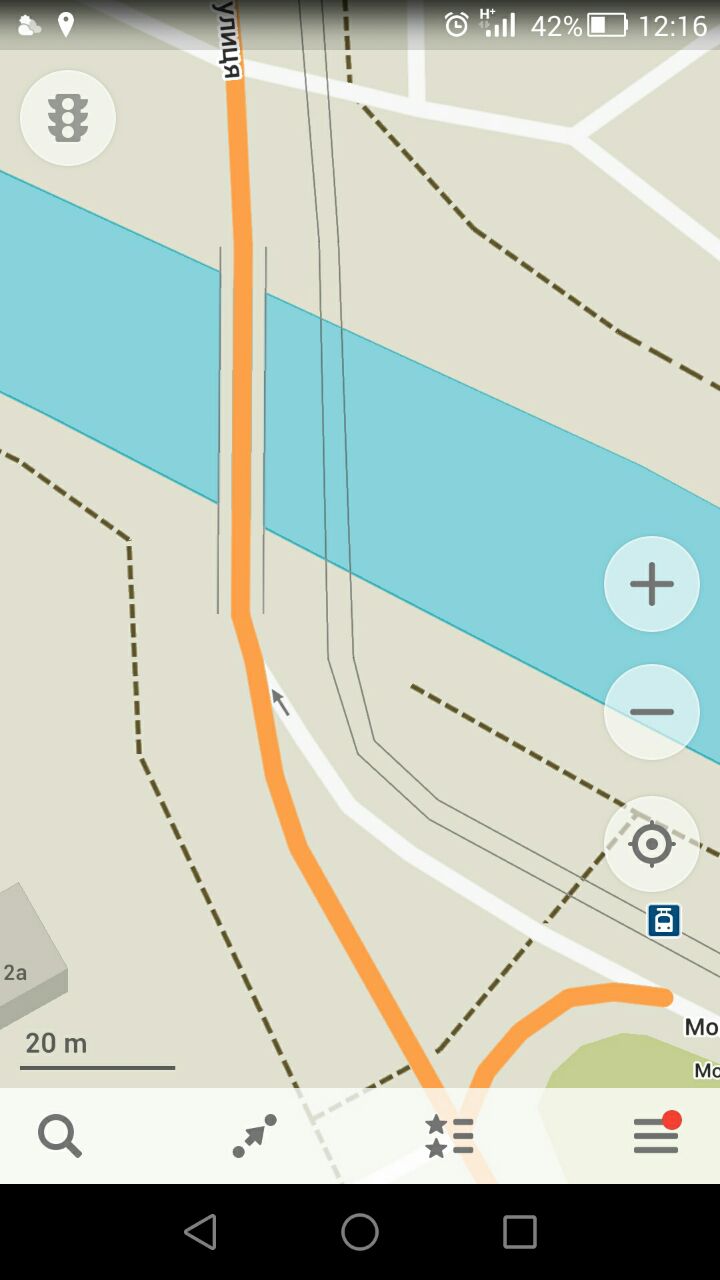
Task: Select the tram stop marker on map
Action: [664, 920]
